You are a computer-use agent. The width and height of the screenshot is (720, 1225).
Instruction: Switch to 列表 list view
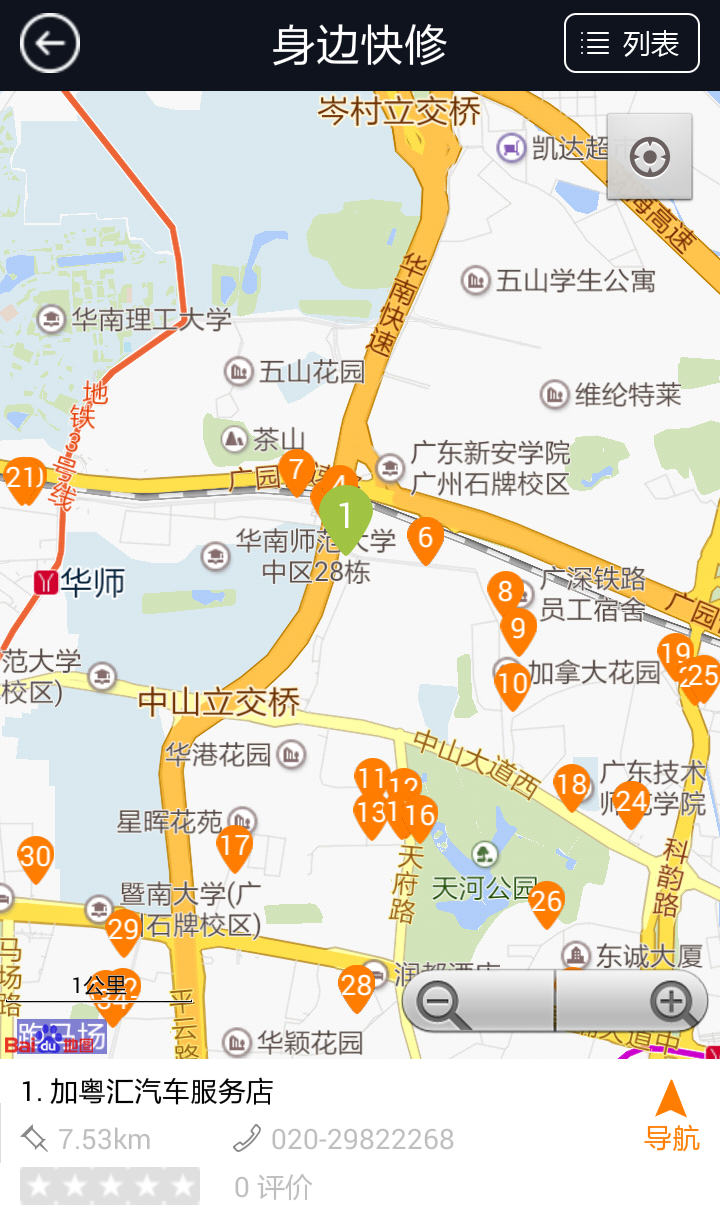pyautogui.click(x=632, y=44)
